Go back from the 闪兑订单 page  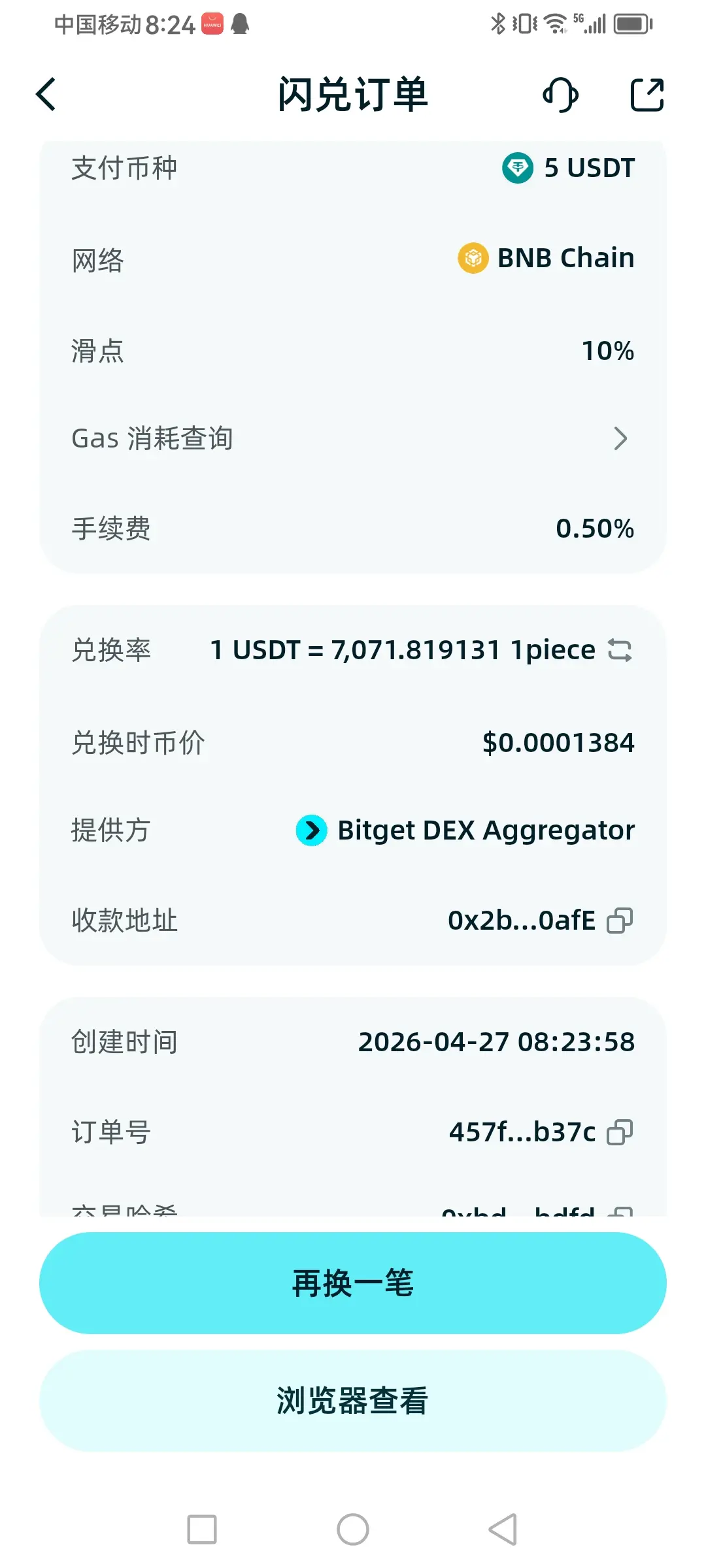pyautogui.click(x=46, y=95)
